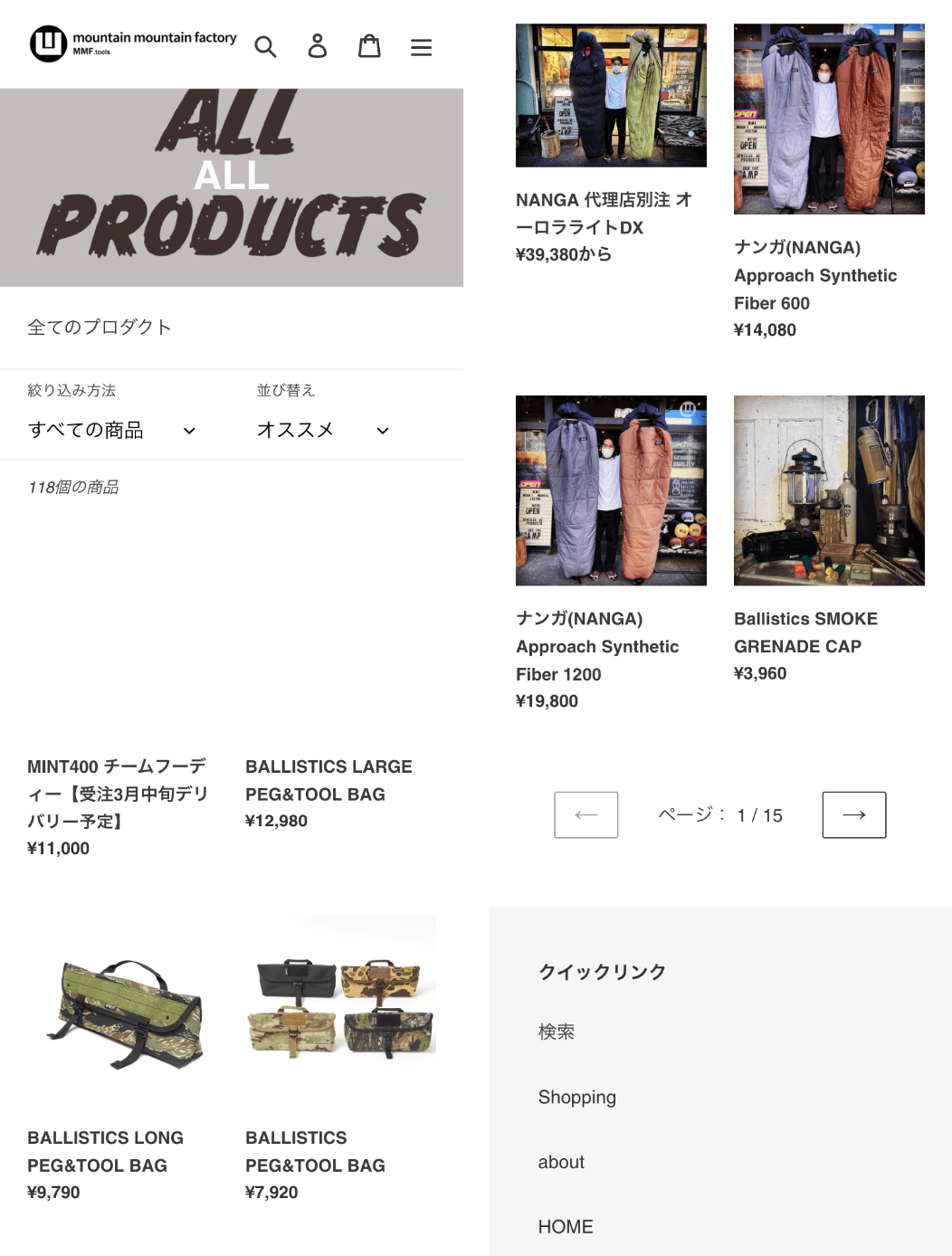
Task: Open the account login icon
Action: pos(318,46)
